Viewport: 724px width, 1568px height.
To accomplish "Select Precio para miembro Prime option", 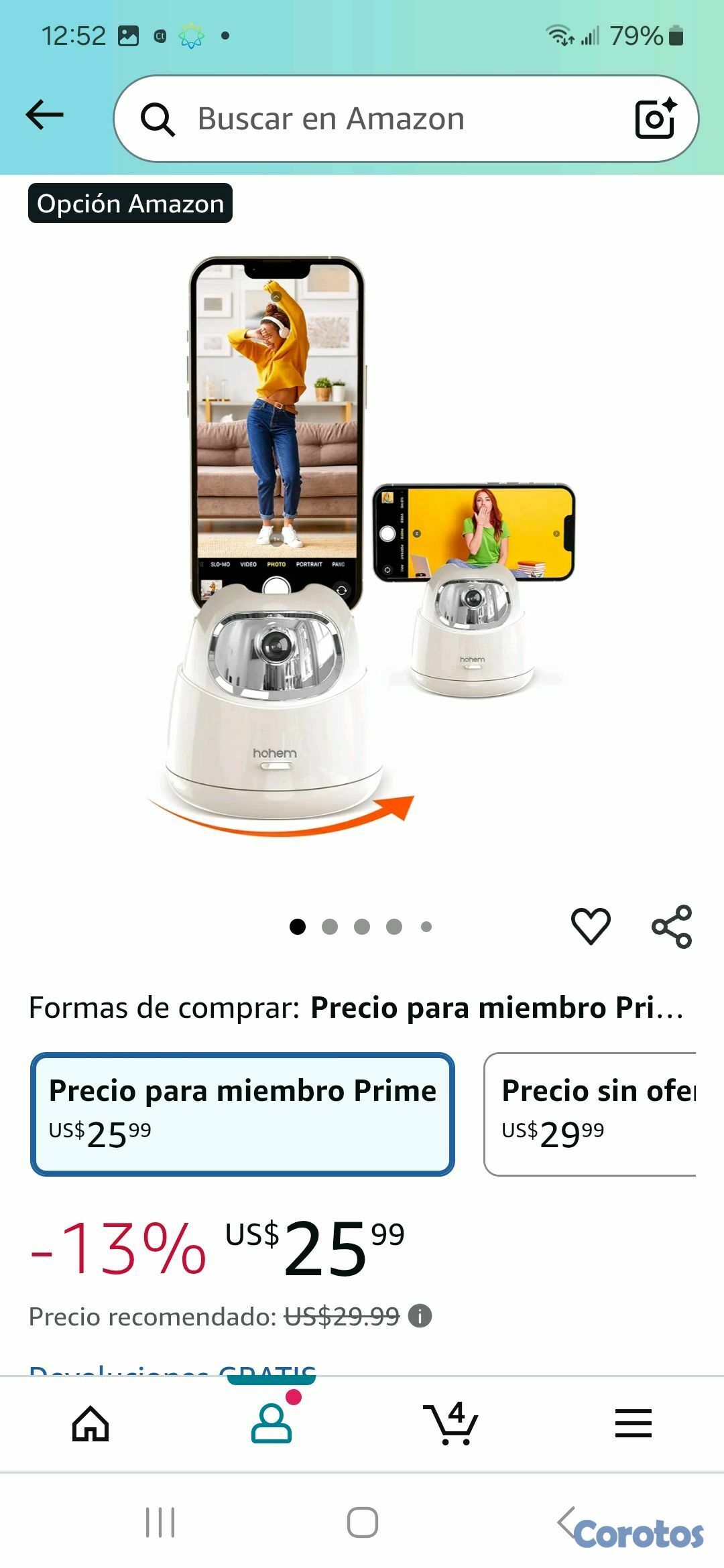I will [x=243, y=1114].
